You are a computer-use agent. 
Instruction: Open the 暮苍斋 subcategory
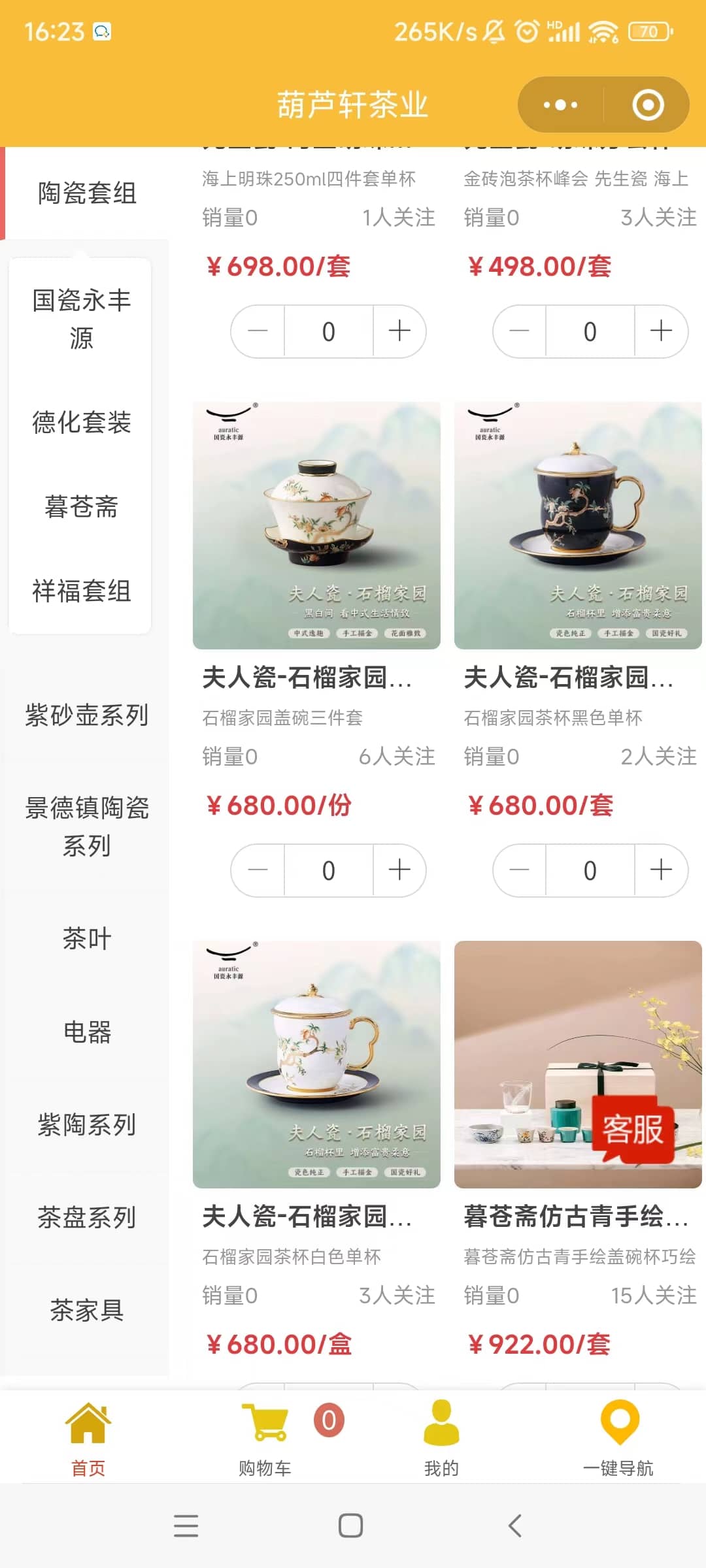(x=81, y=506)
